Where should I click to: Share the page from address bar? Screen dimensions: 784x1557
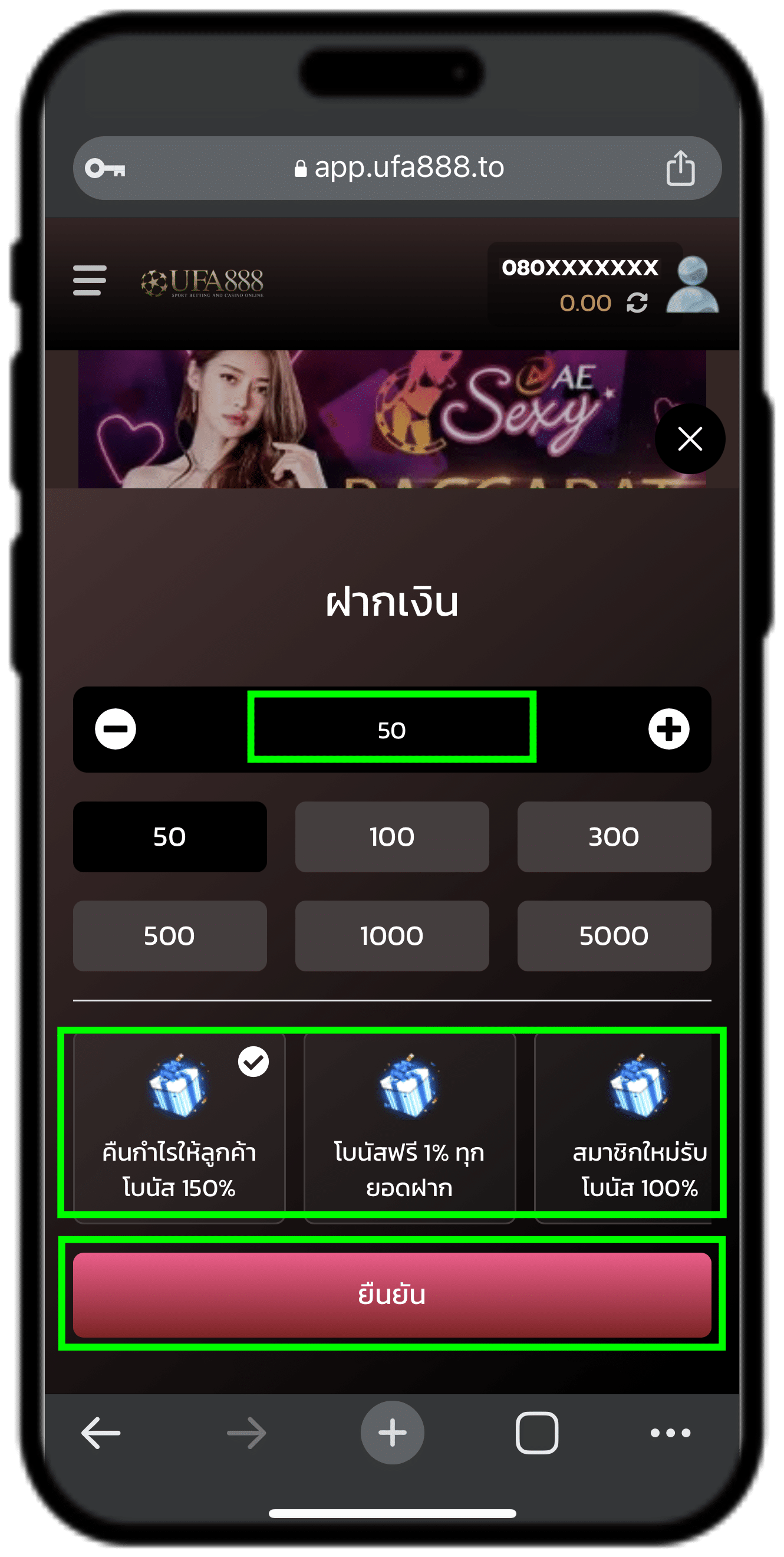[680, 168]
